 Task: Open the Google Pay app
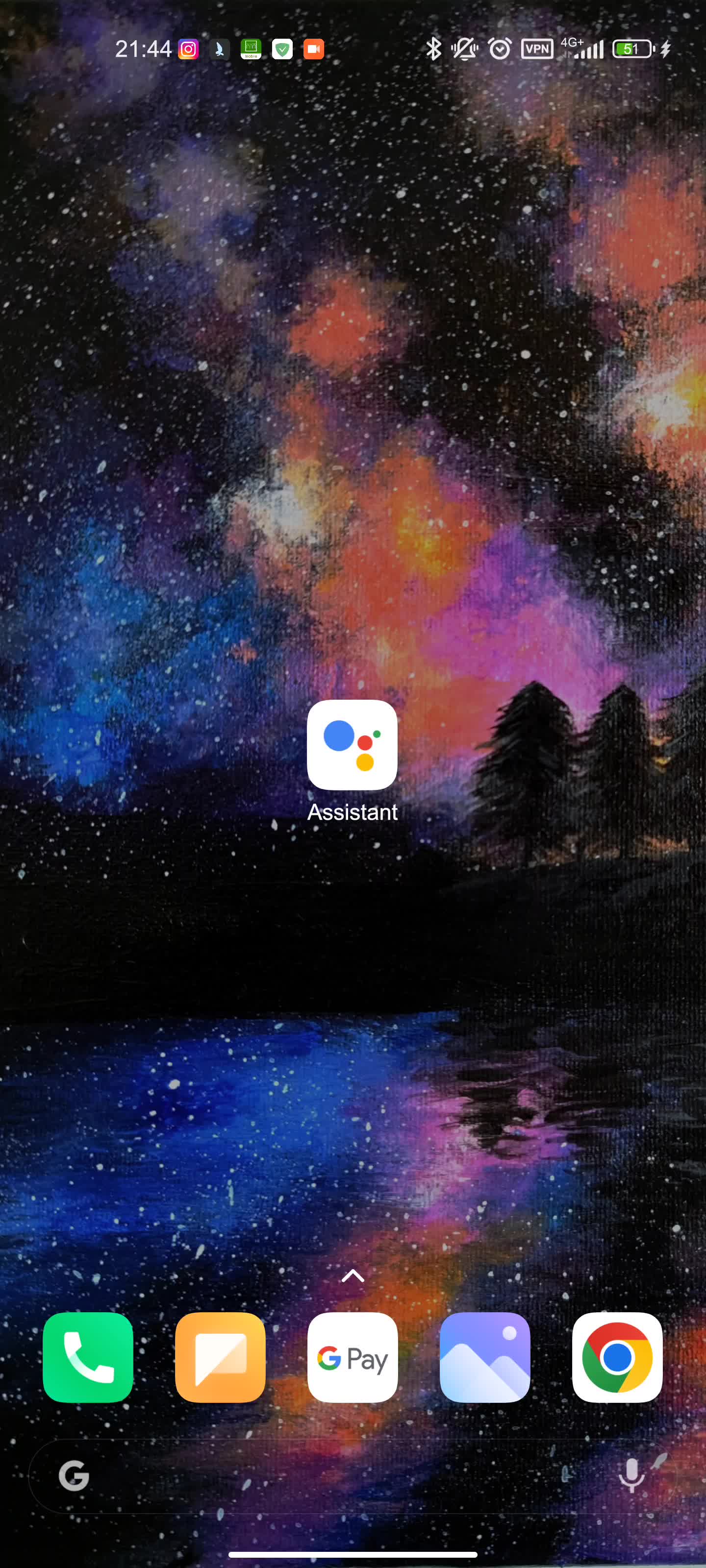click(x=352, y=1357)
